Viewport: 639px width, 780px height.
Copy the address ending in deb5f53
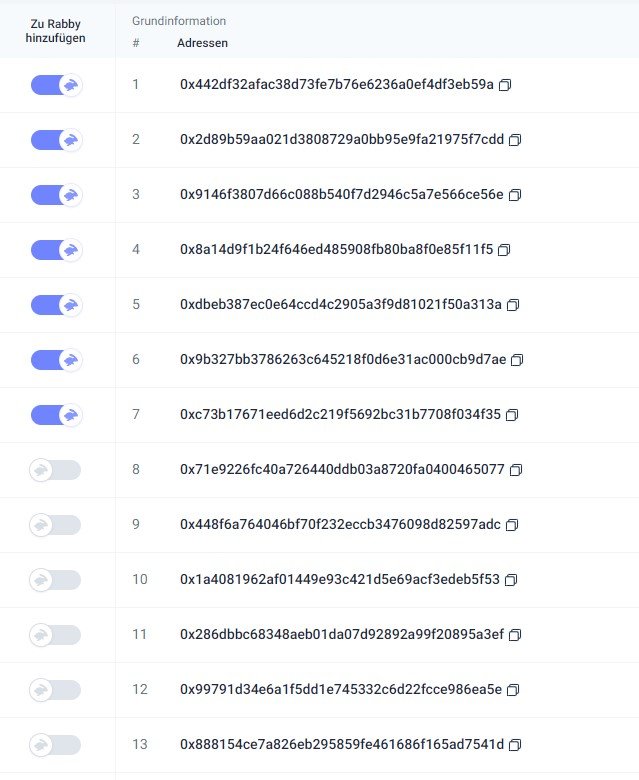click(511, 579)
